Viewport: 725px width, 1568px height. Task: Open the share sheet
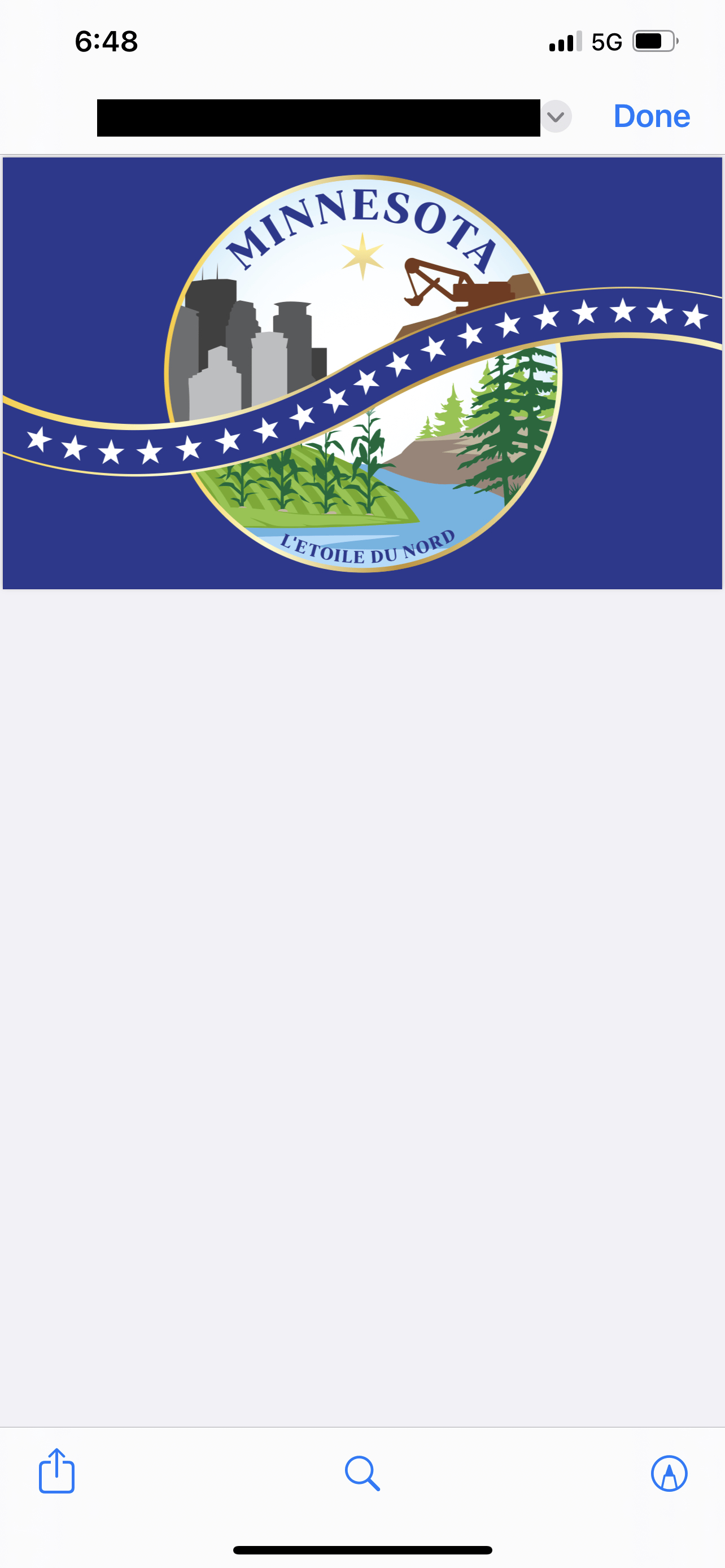pyautogui.click(x=56, y=1471)
